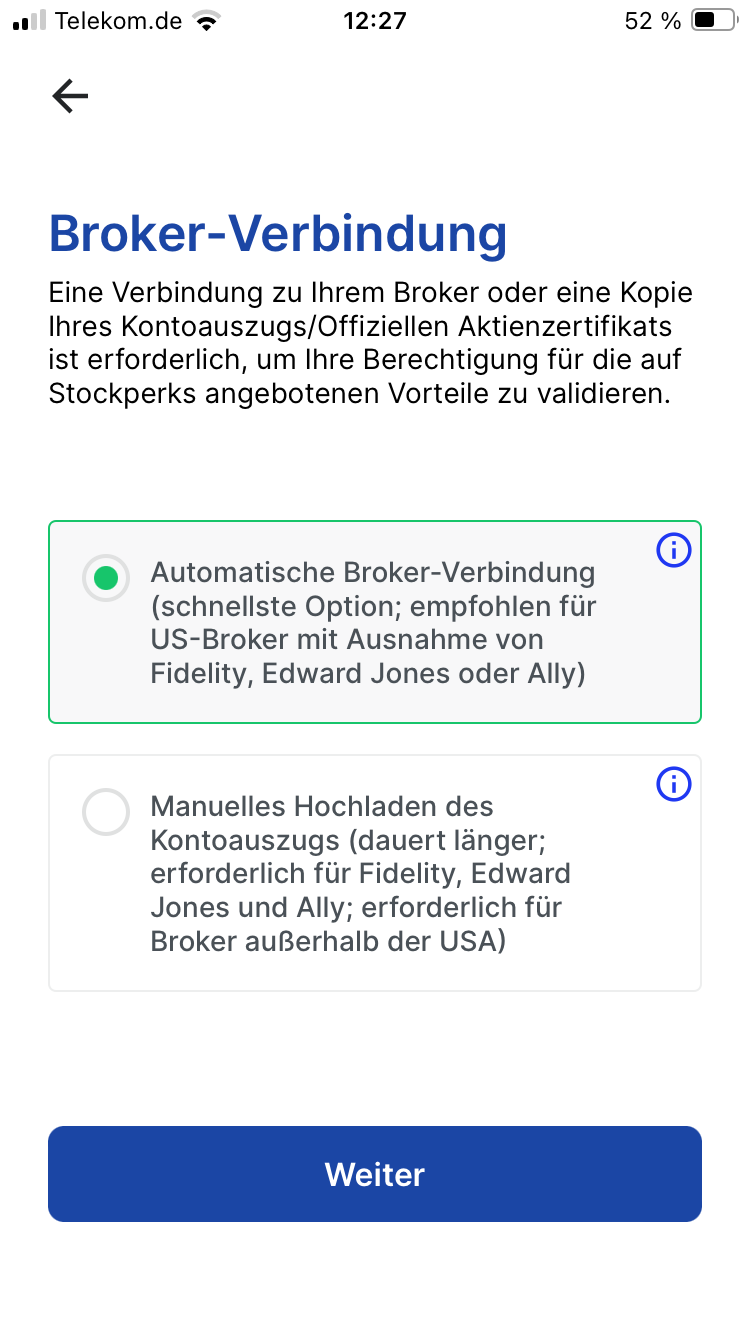The width and height of the screenshot is (750, 1334).
Task: Choose Manuelles Hochladen des Kontoauszugs
Action: point(106,812)
